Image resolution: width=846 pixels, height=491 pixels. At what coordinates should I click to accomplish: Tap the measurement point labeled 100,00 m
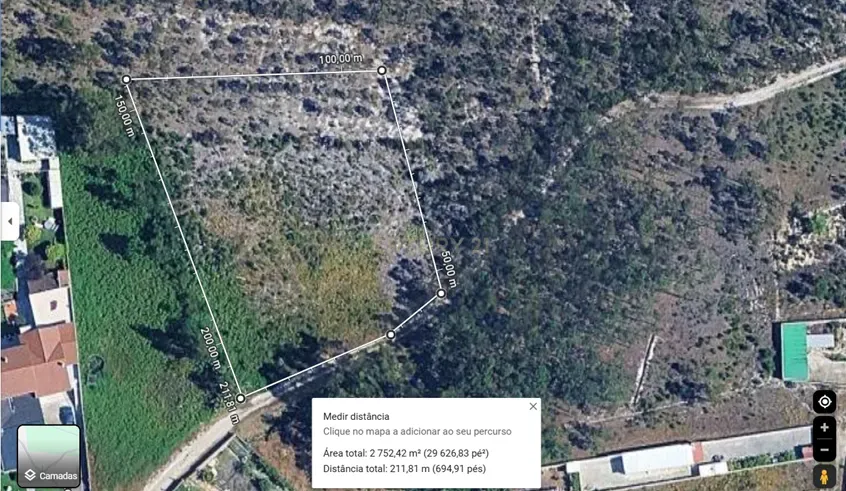point(382,70)
